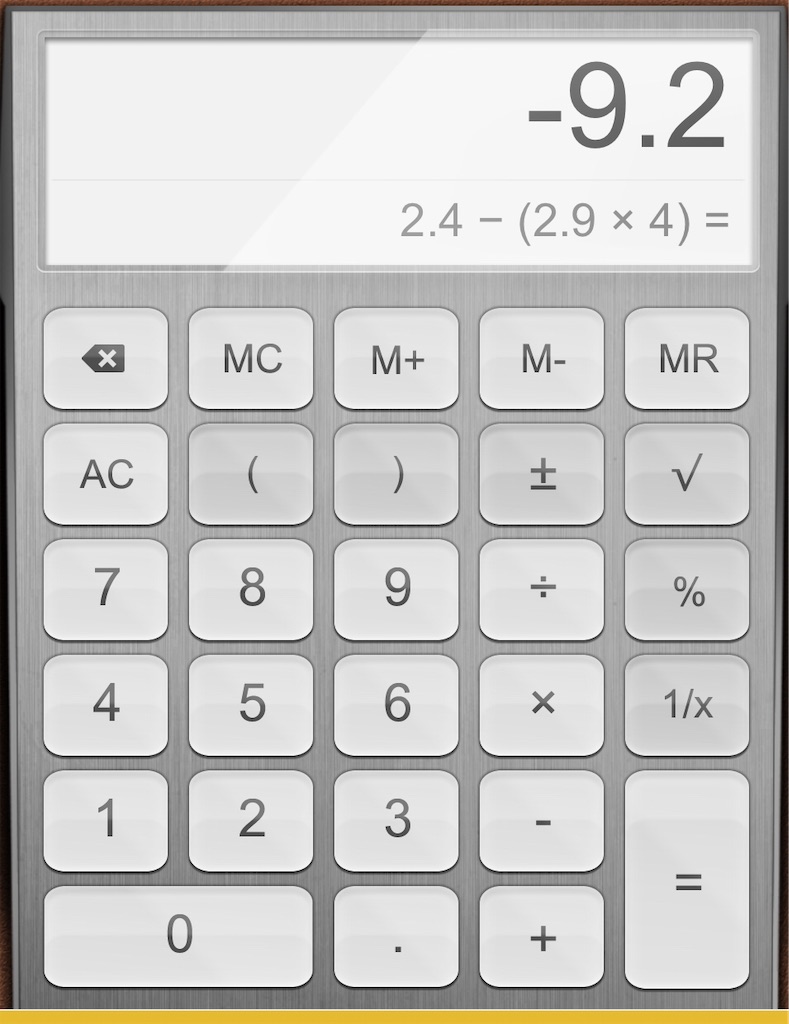The width and height of the screenshot is (789, 1024).
Task: Reset the calculator with AC
Action: (105, 474)
